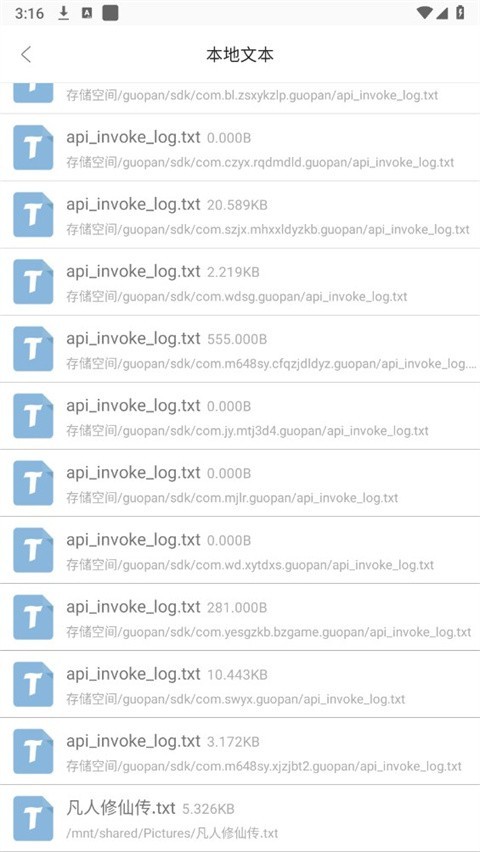Choose api_invoke_log.txt in com.jy.mtj3d4.guopan

click(240, 416)
